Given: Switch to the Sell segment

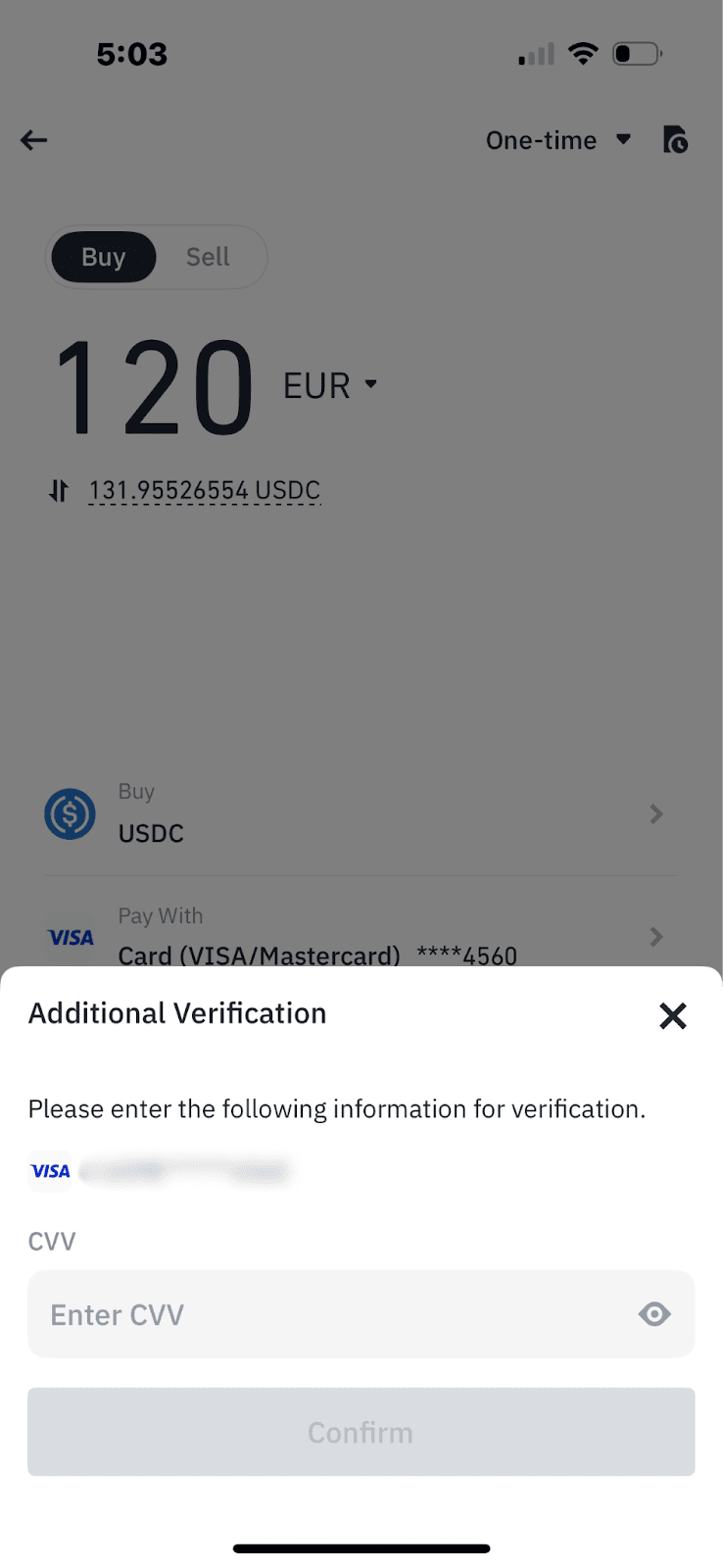Looking at the screenshot, I should (208, 257).
